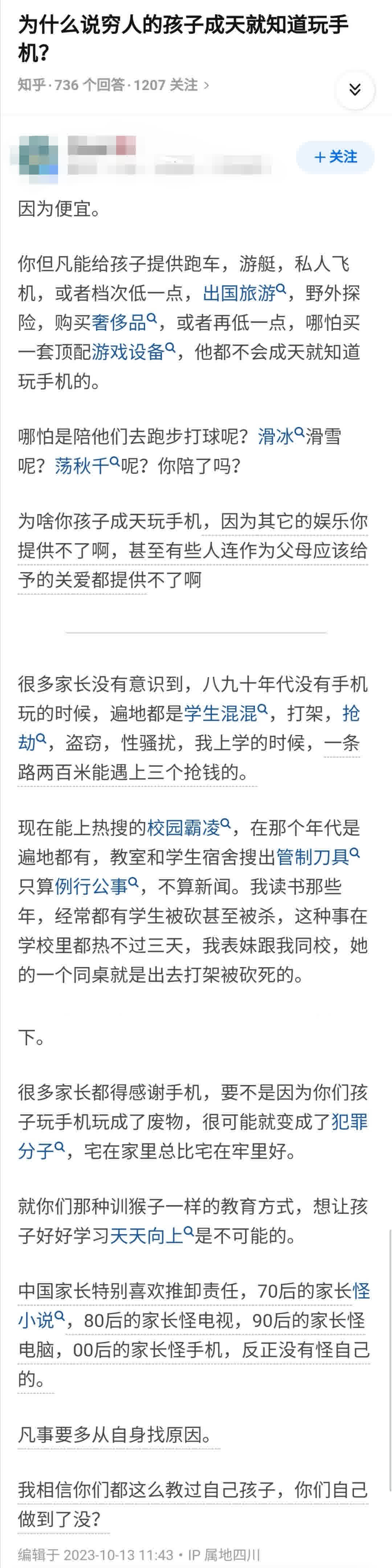
Task: Open the 736 answers question link
Action: coord(113,85)
